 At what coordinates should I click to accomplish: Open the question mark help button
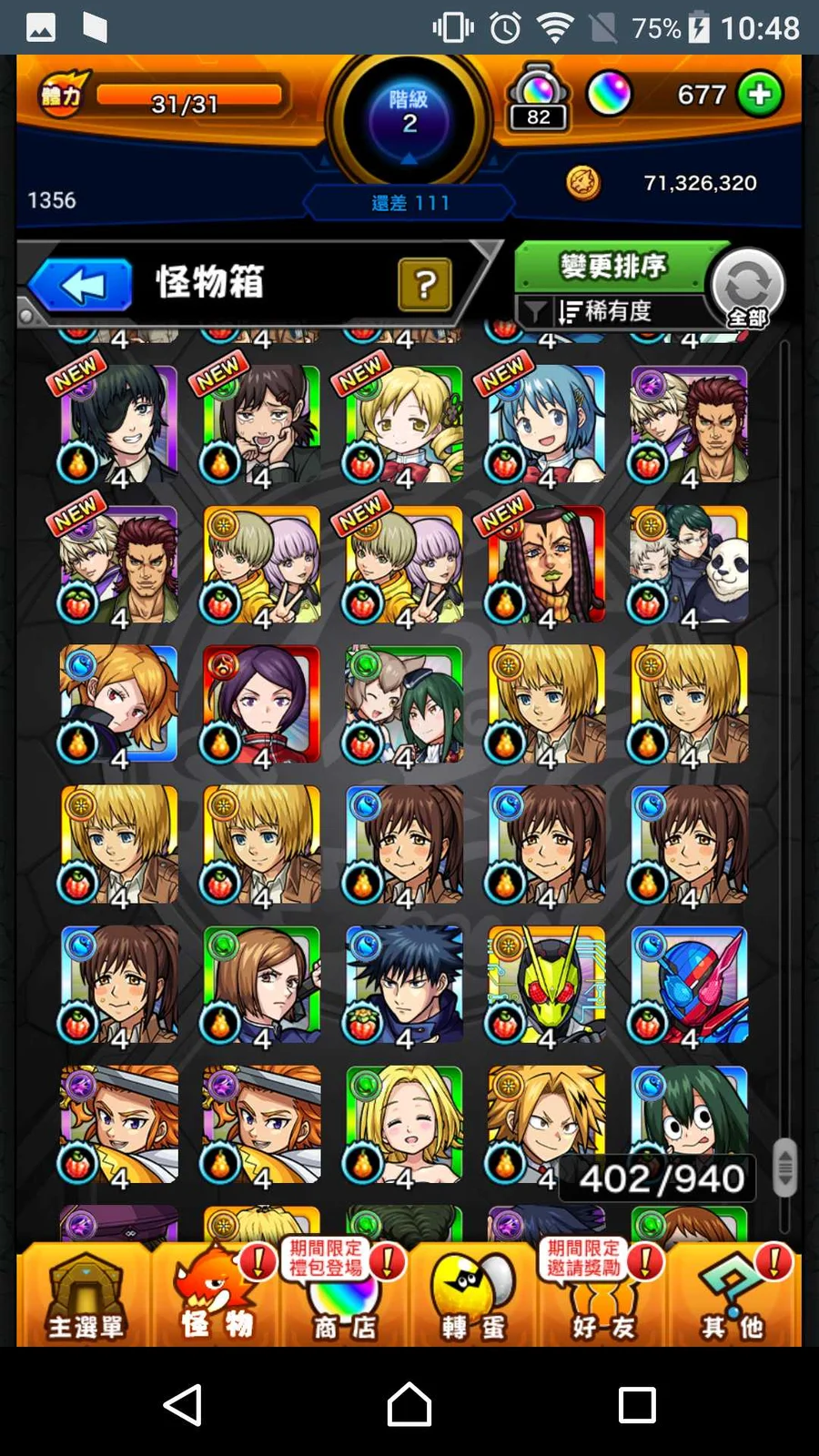[424, 285]
